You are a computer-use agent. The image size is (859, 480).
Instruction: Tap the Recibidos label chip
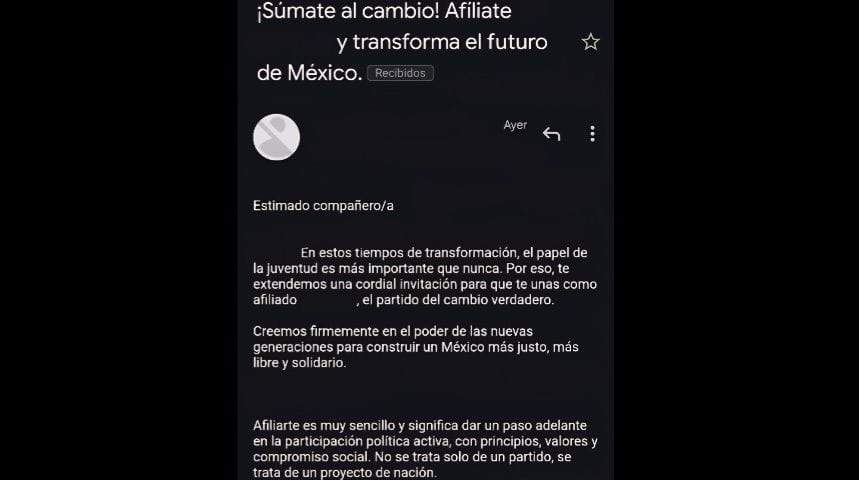point(400,73)
